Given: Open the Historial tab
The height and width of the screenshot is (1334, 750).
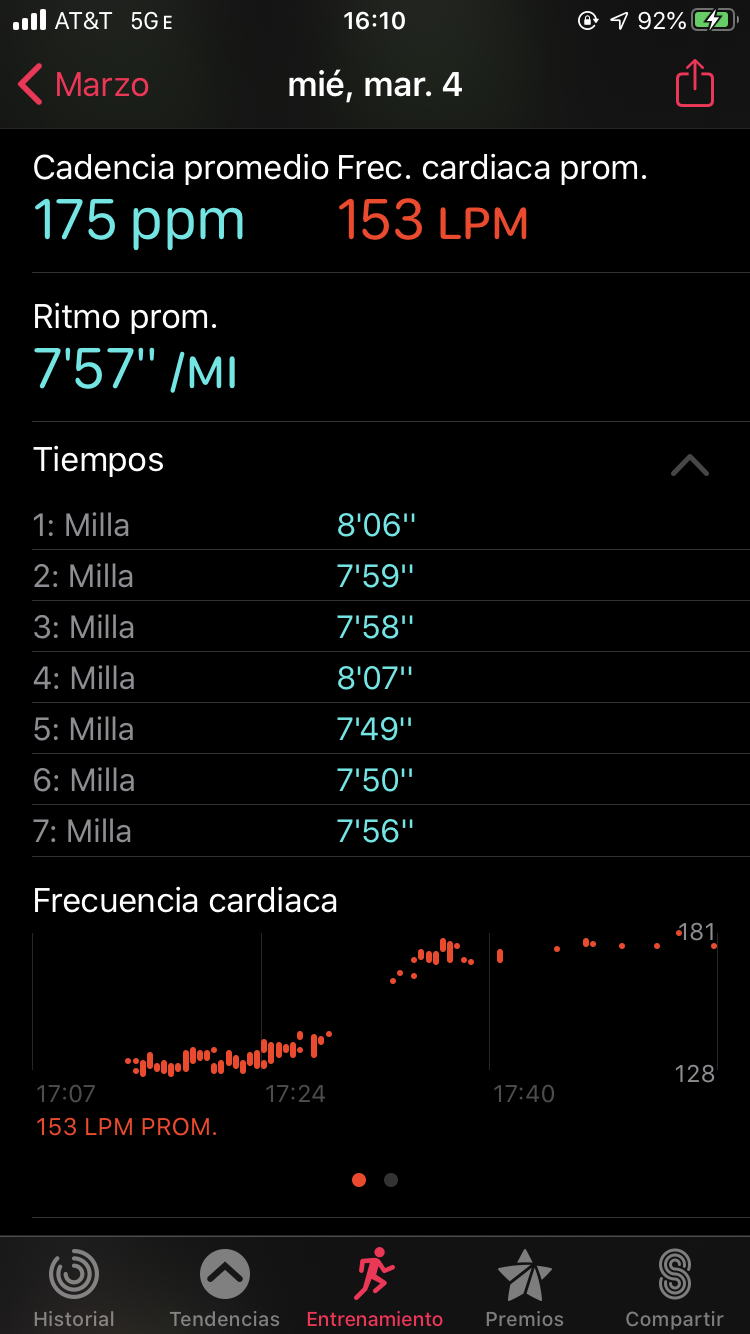Looking at the screenshot, I should pyautogui.click(x=74, y=1288).
